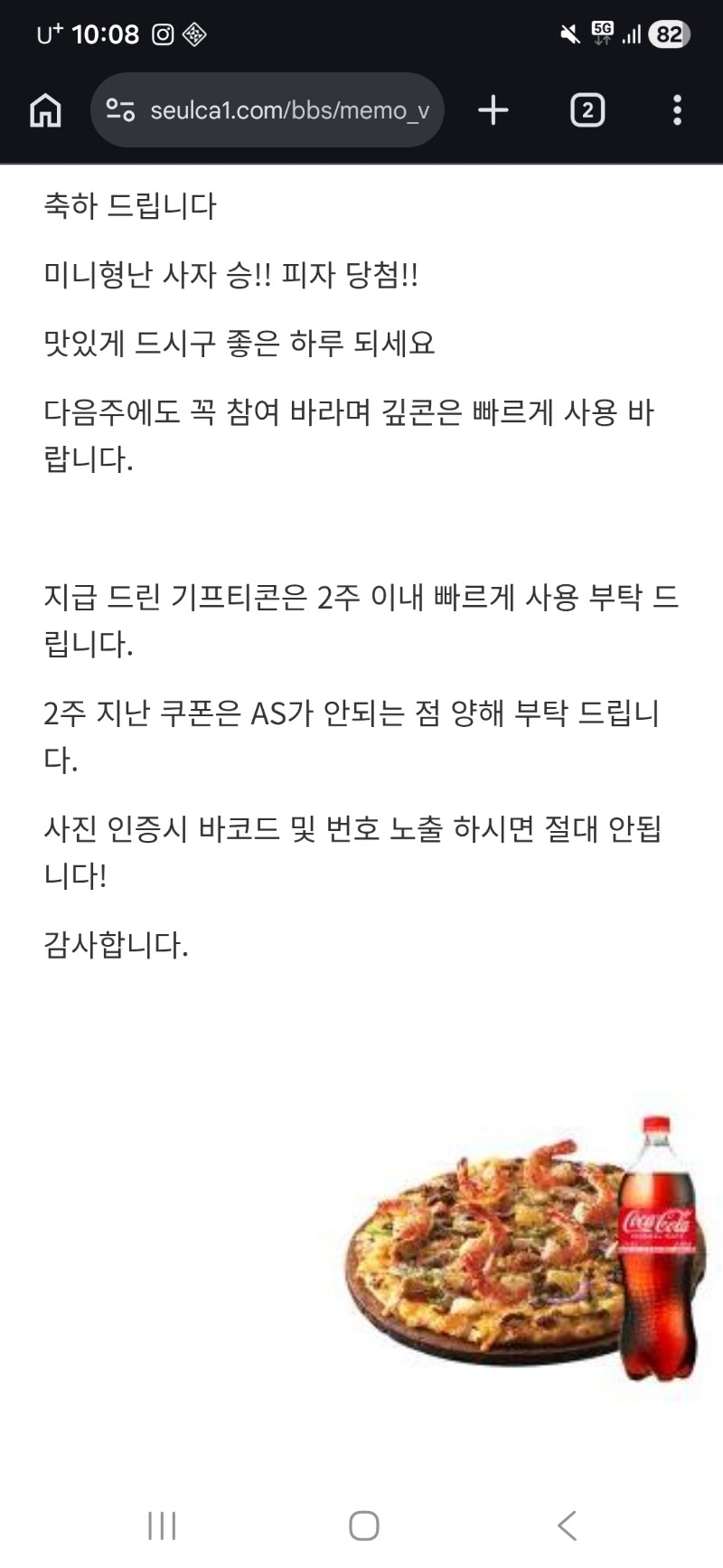View the open tabs switcher
This screenshot has height=1568, width=723.
click(x=587, y=110)
